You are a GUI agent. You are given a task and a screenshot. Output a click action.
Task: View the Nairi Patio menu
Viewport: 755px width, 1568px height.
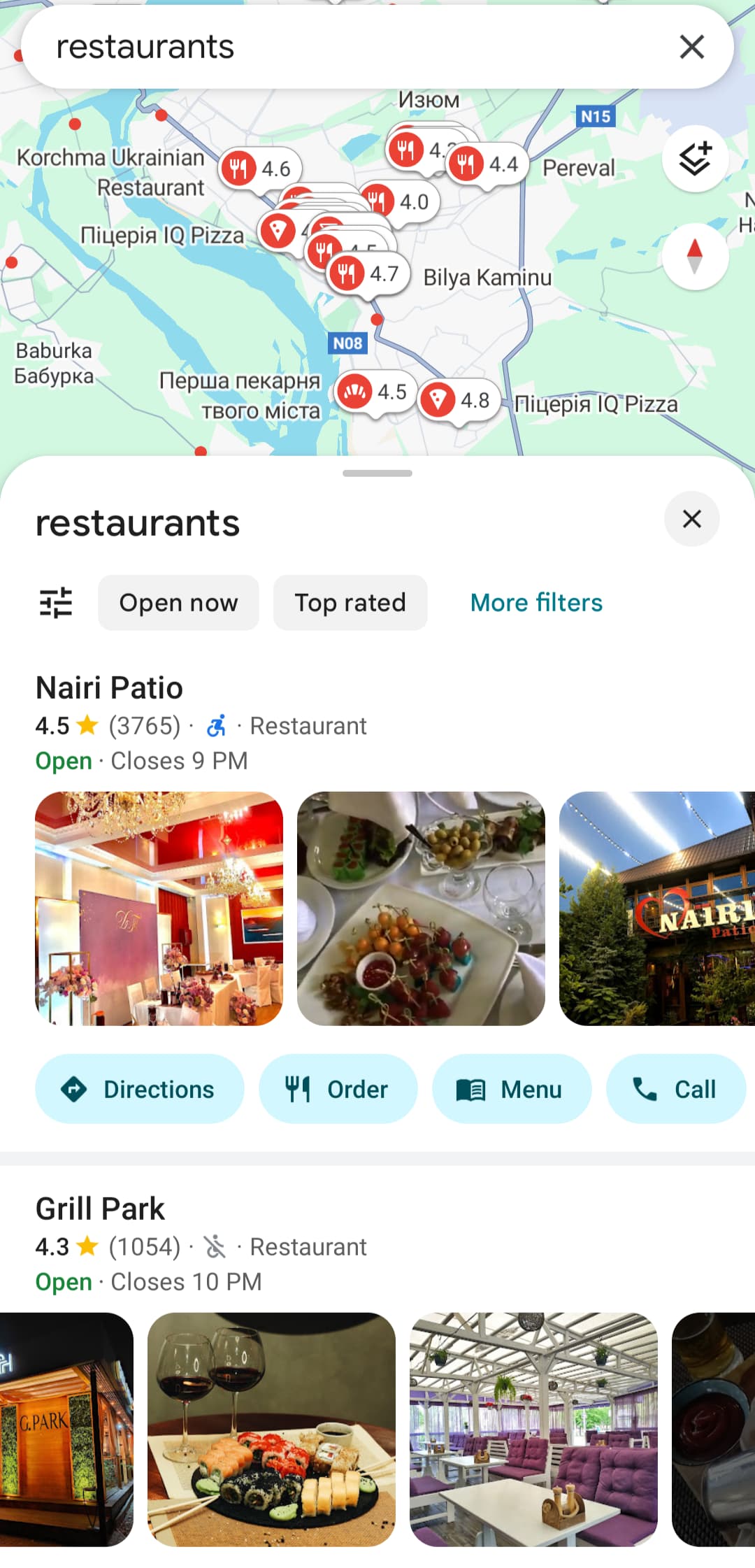coord(512,1089)
